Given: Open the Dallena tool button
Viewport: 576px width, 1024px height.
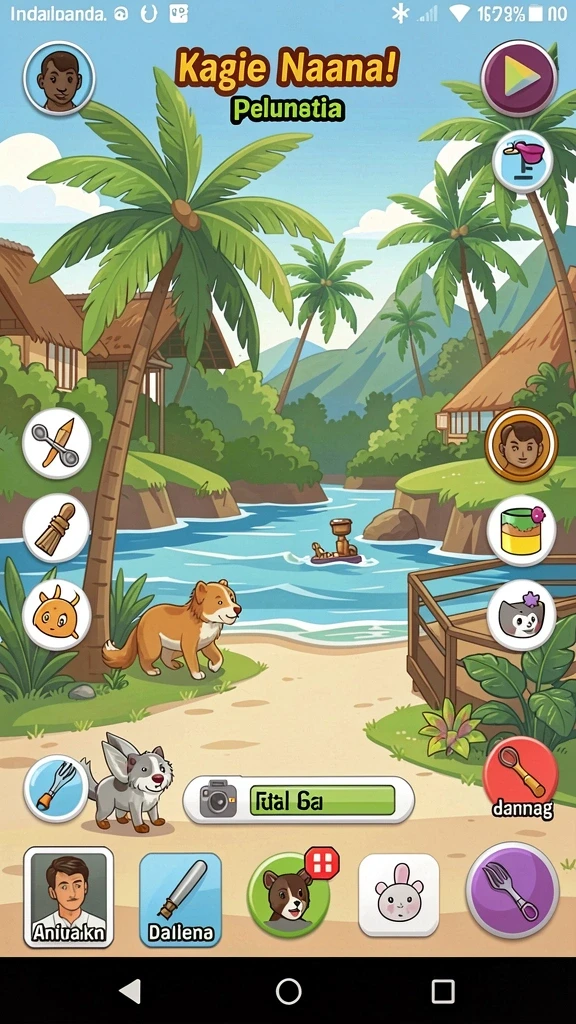Looking at the screenshot, I should 180,899.
